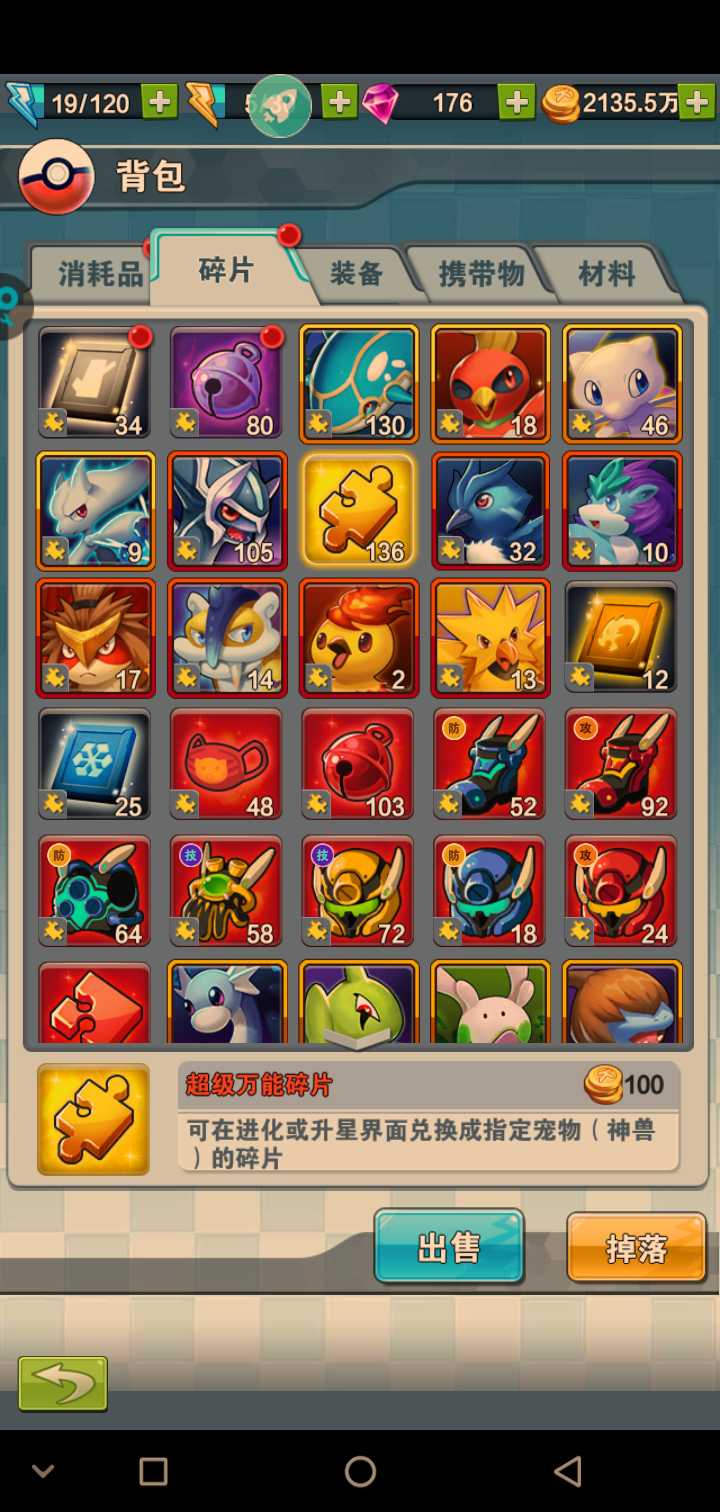This screenshot has height=1512, width=720.
Task: Add gems with plus beside 176
Action: (x=516, y=102)
